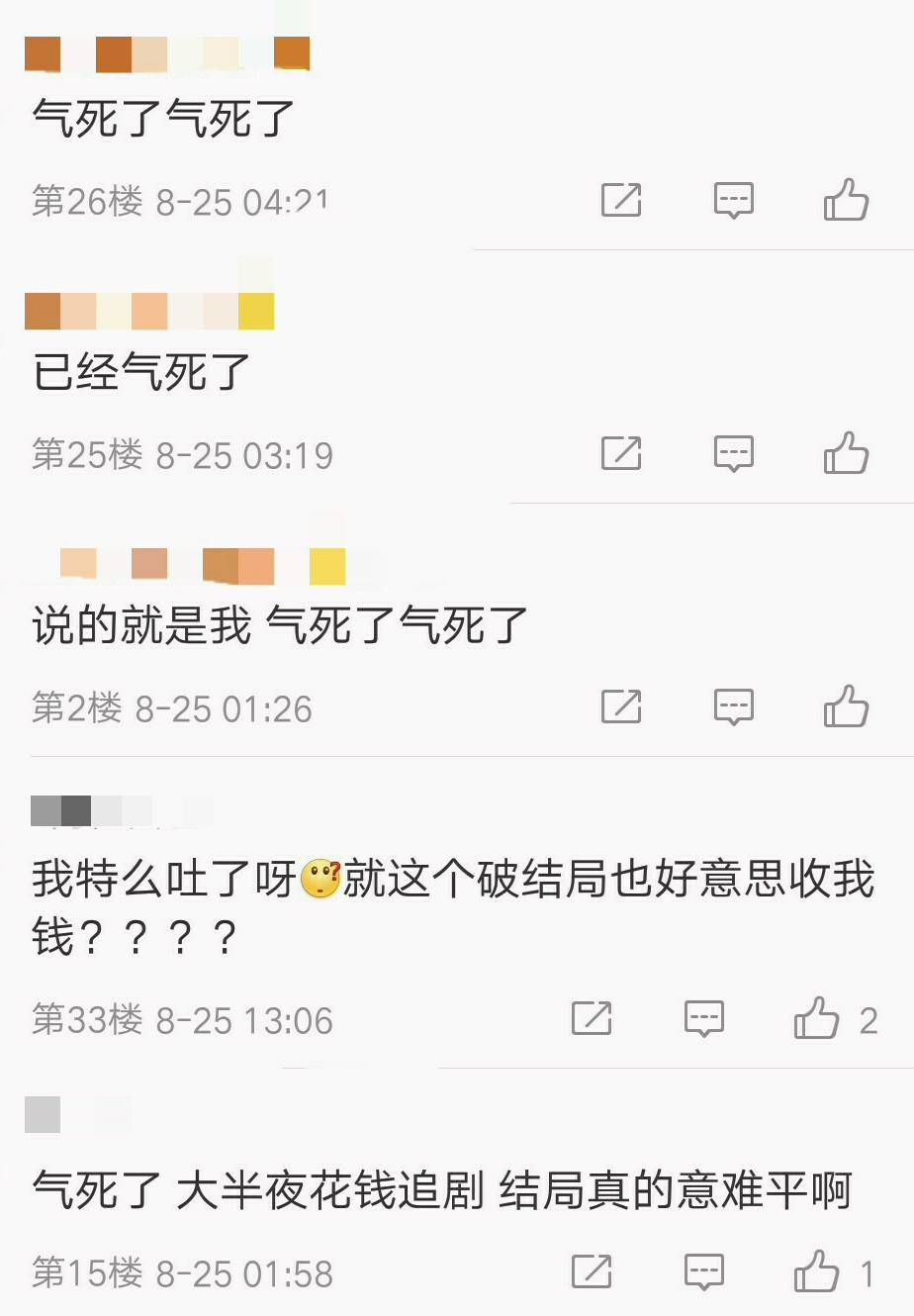914x1316 pixels.
Task: Click the thumbs-up icon on floor 26
Action: tap(846, 199)
